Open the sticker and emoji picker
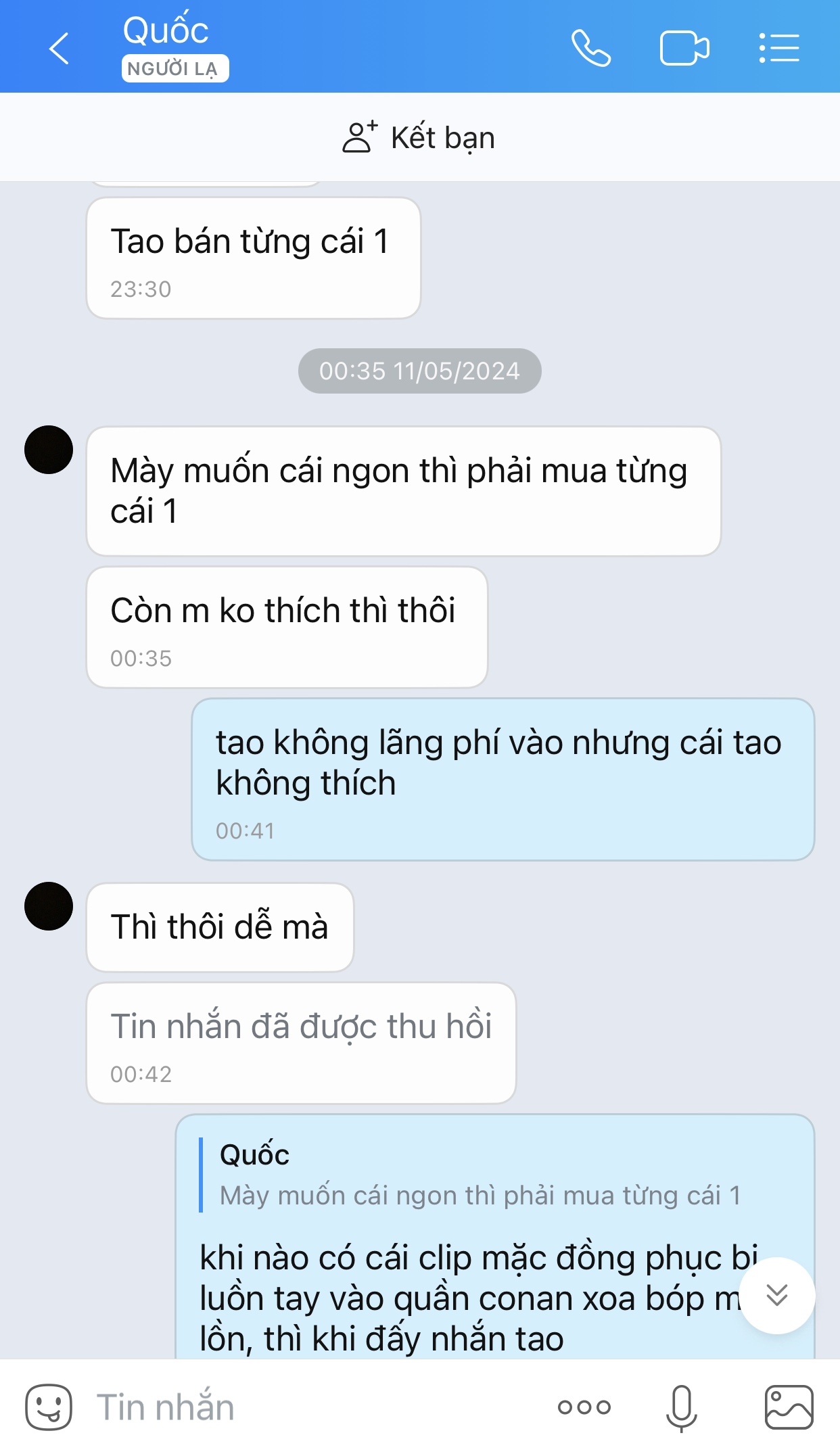Screen dimensions: 840x1456 click(49, 1407)
